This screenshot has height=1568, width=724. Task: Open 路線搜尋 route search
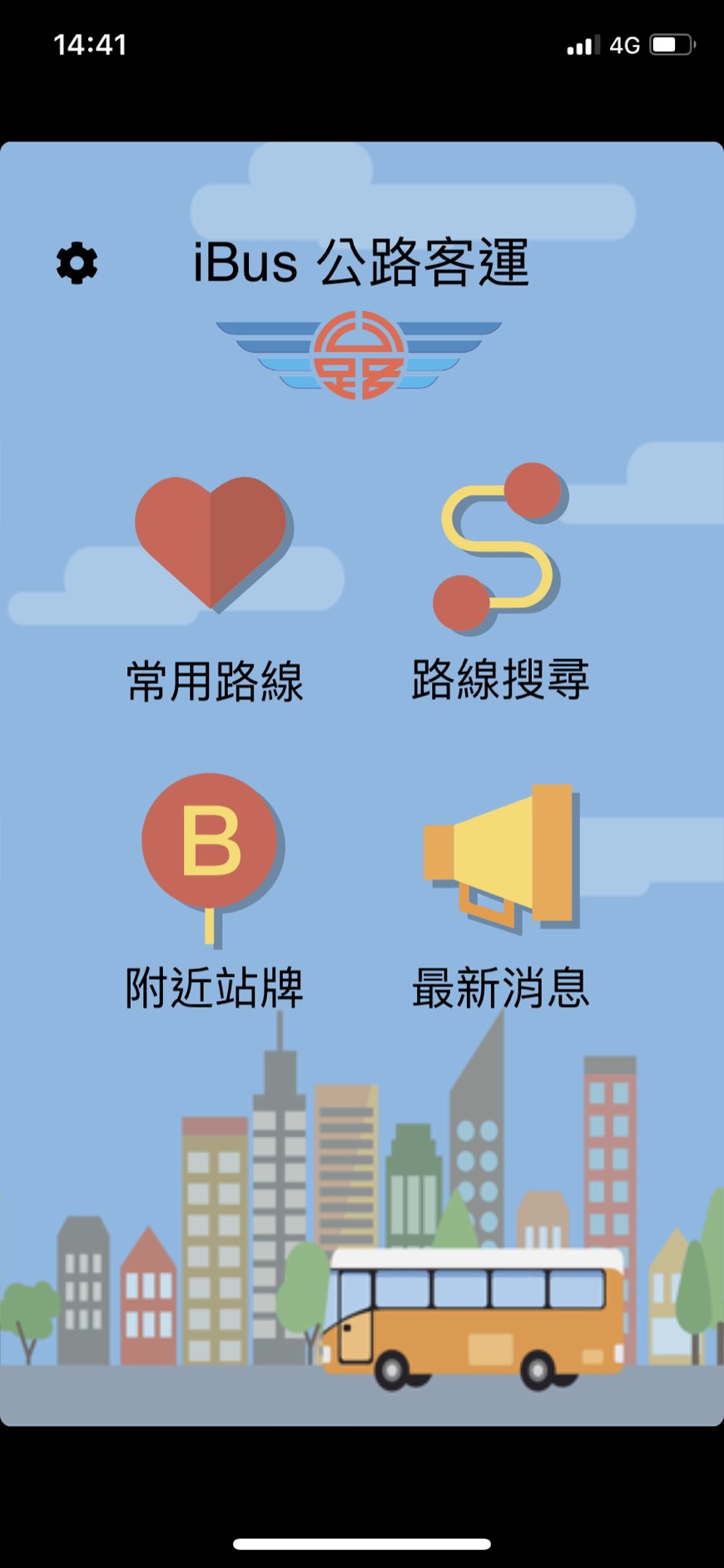tap(500, 583)
